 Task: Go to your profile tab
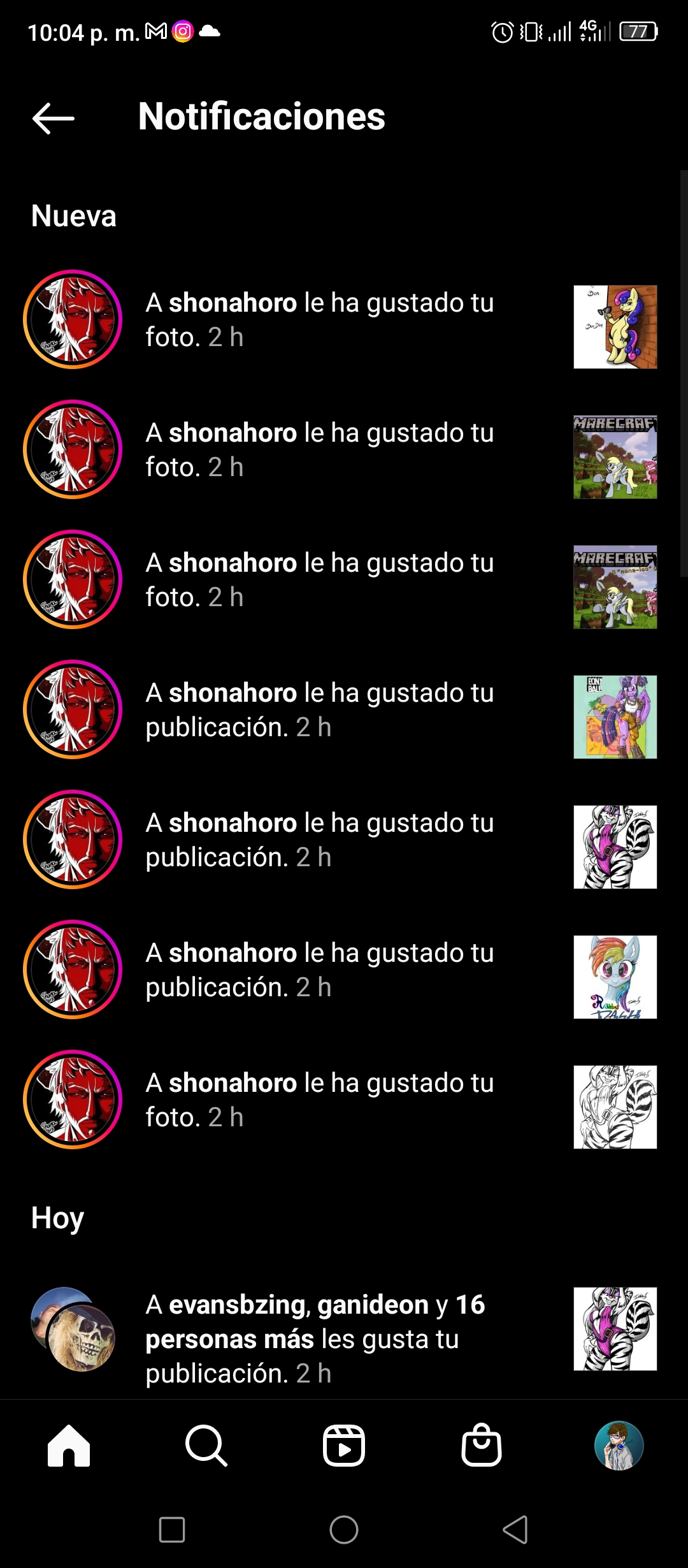619,1446
